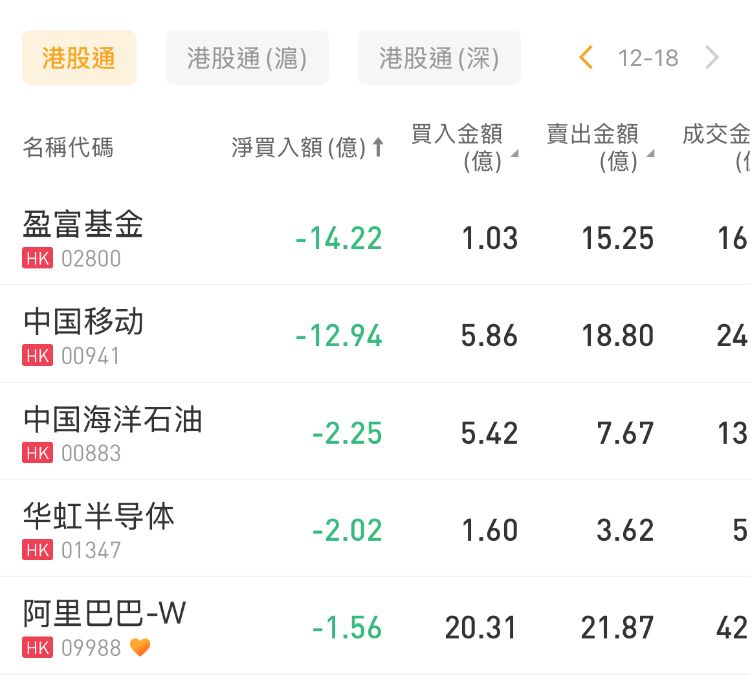Screen dimensions: 750x685
Task: Open 盈富基金 02800 stock details
Action: (83, 238)
